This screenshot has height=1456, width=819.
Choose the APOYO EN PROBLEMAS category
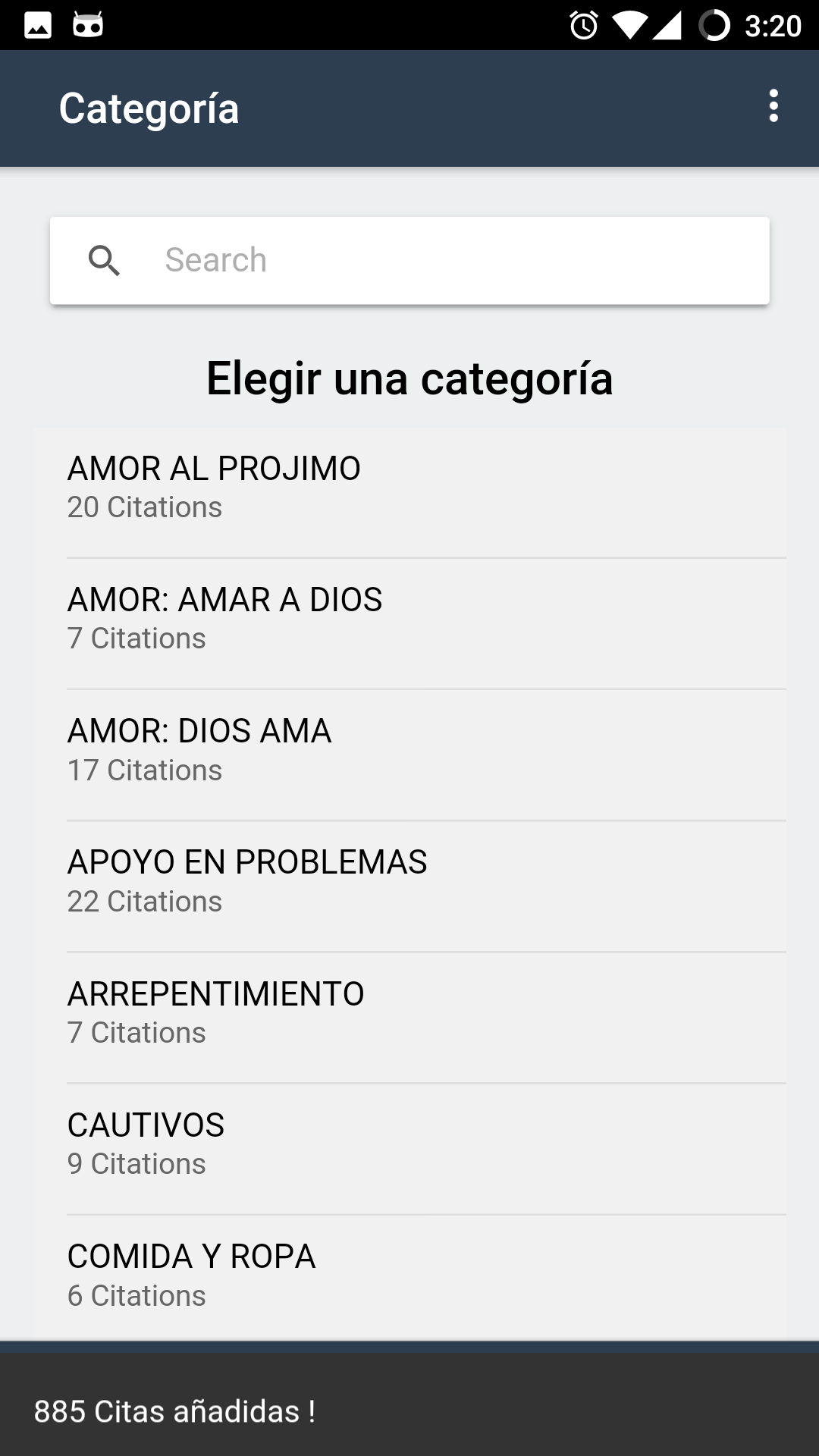point(409,880)
